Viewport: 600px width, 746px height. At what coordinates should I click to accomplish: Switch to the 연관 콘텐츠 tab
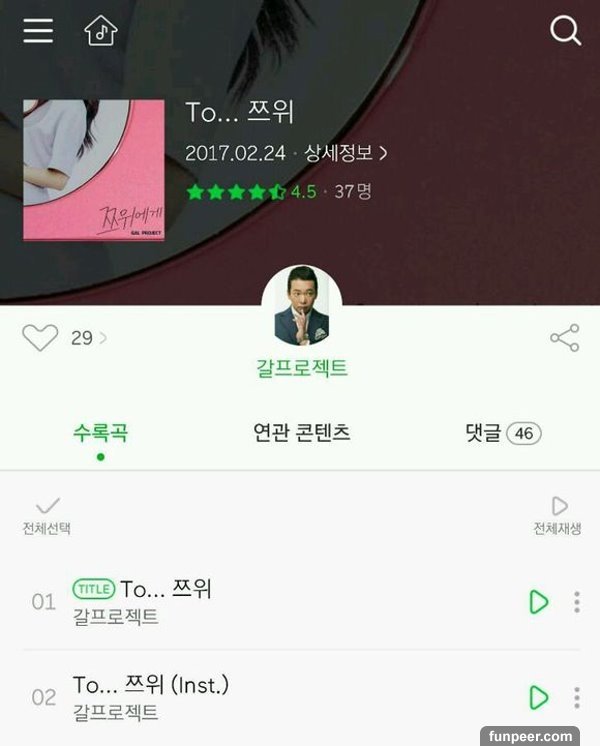coord(301,433)
